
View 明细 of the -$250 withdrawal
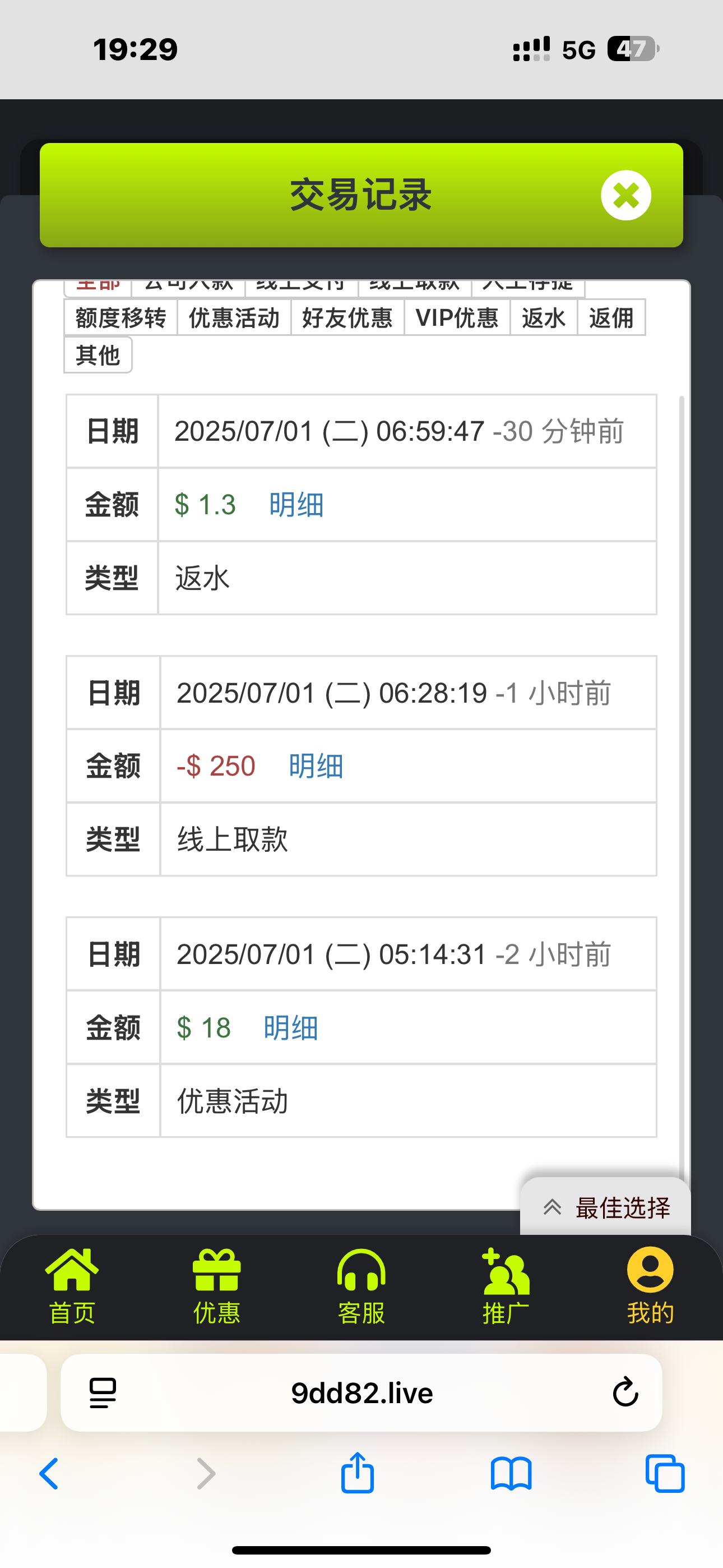316,765
